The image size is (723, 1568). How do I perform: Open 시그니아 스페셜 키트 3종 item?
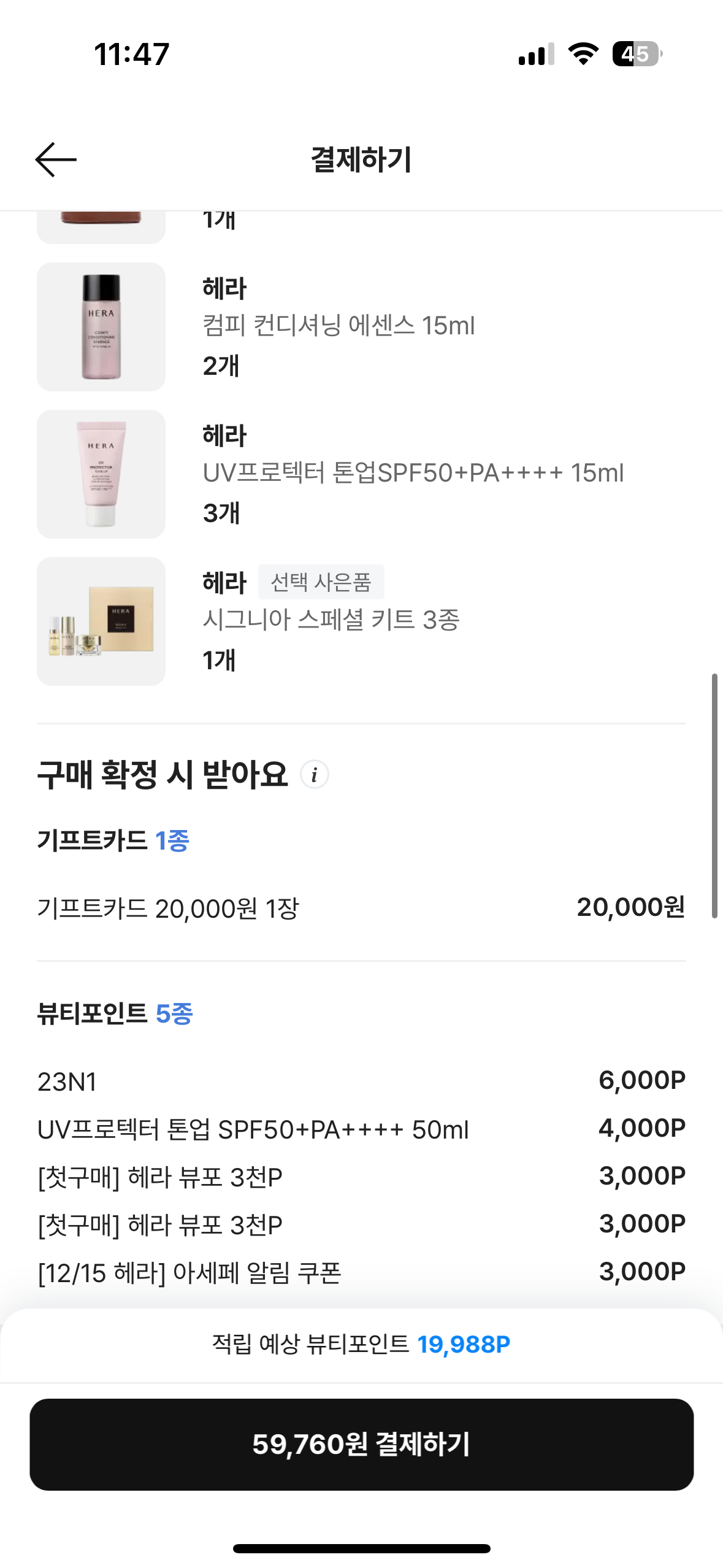click(331, 620)
